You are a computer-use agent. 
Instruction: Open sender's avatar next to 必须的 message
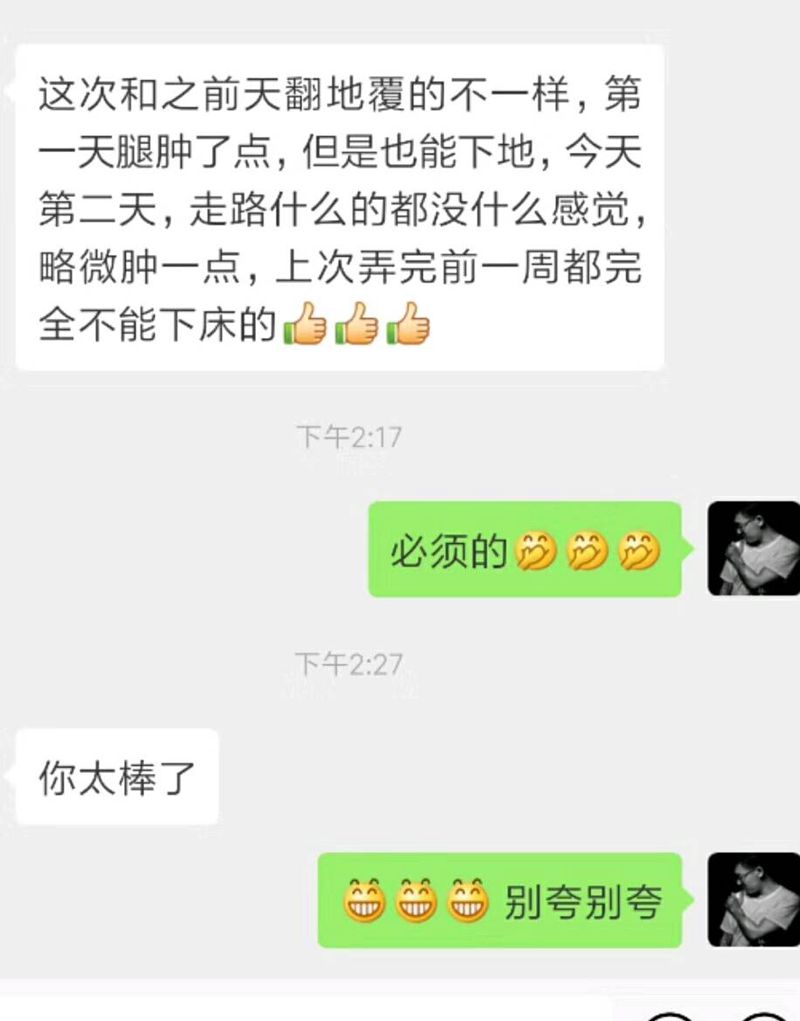(x=753, y=549)
